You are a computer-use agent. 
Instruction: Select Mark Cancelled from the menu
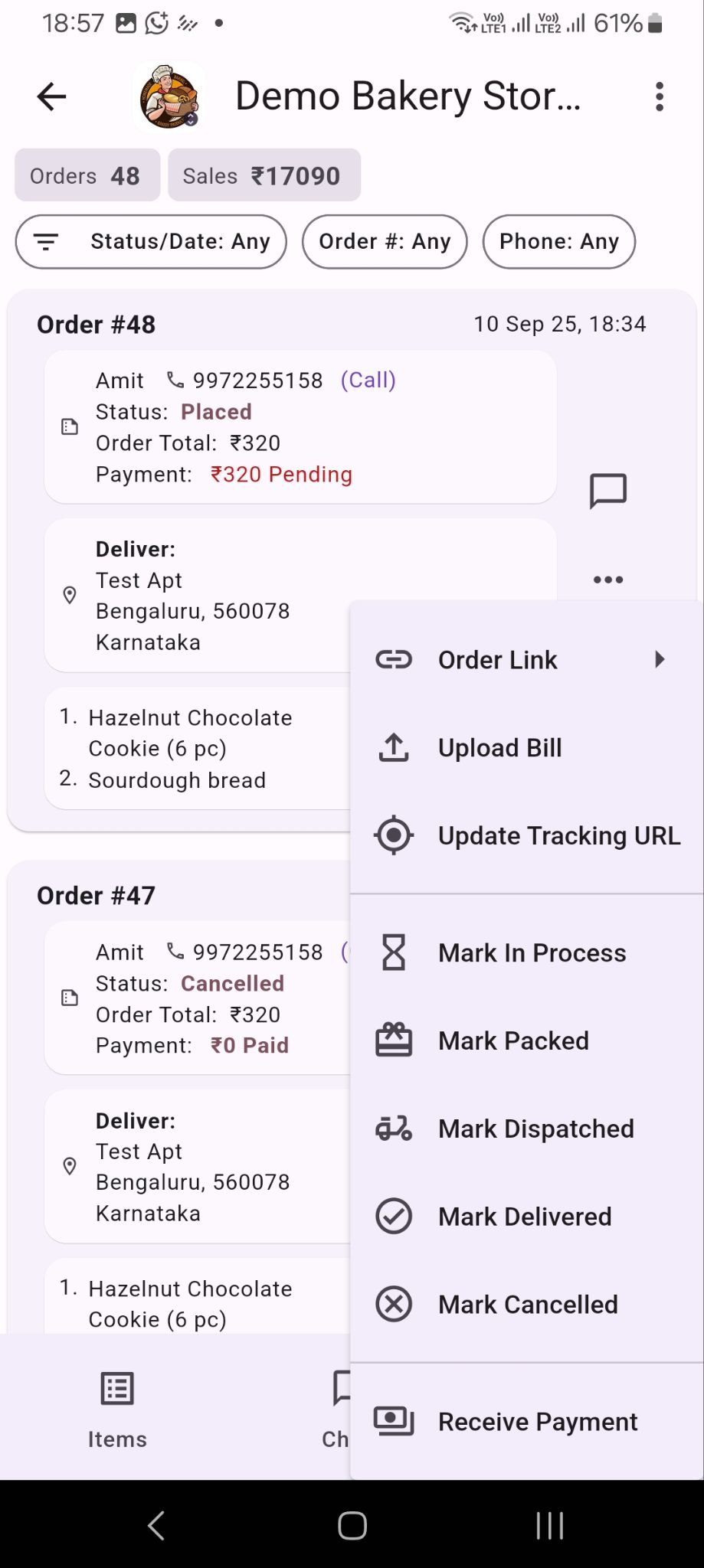(528, 1304)
